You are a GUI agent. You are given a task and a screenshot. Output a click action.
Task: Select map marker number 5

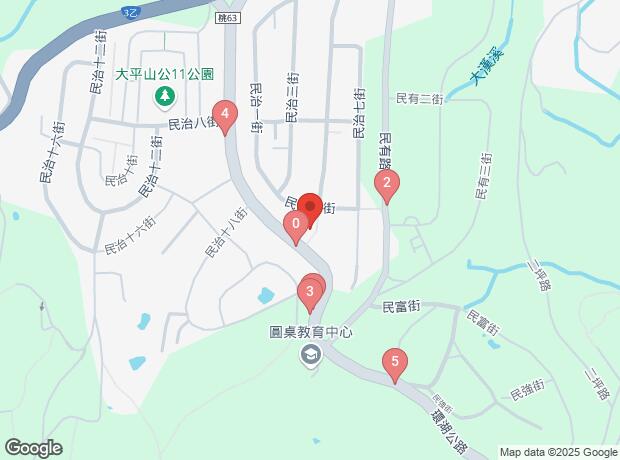(395, 363)
